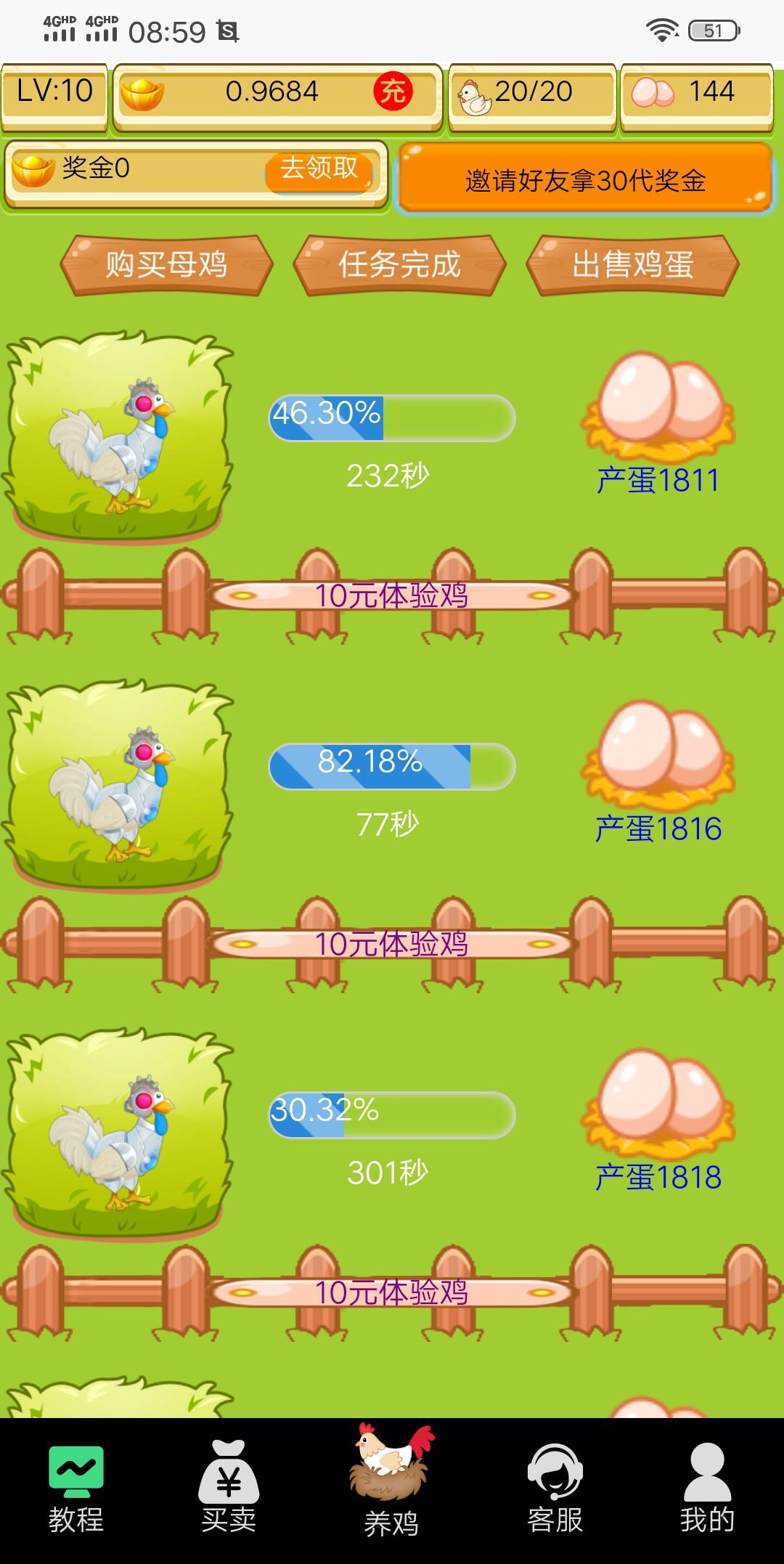Switch to the 教程 tab
This screenshot has height=1564, width=784.
coord(76,1488)
